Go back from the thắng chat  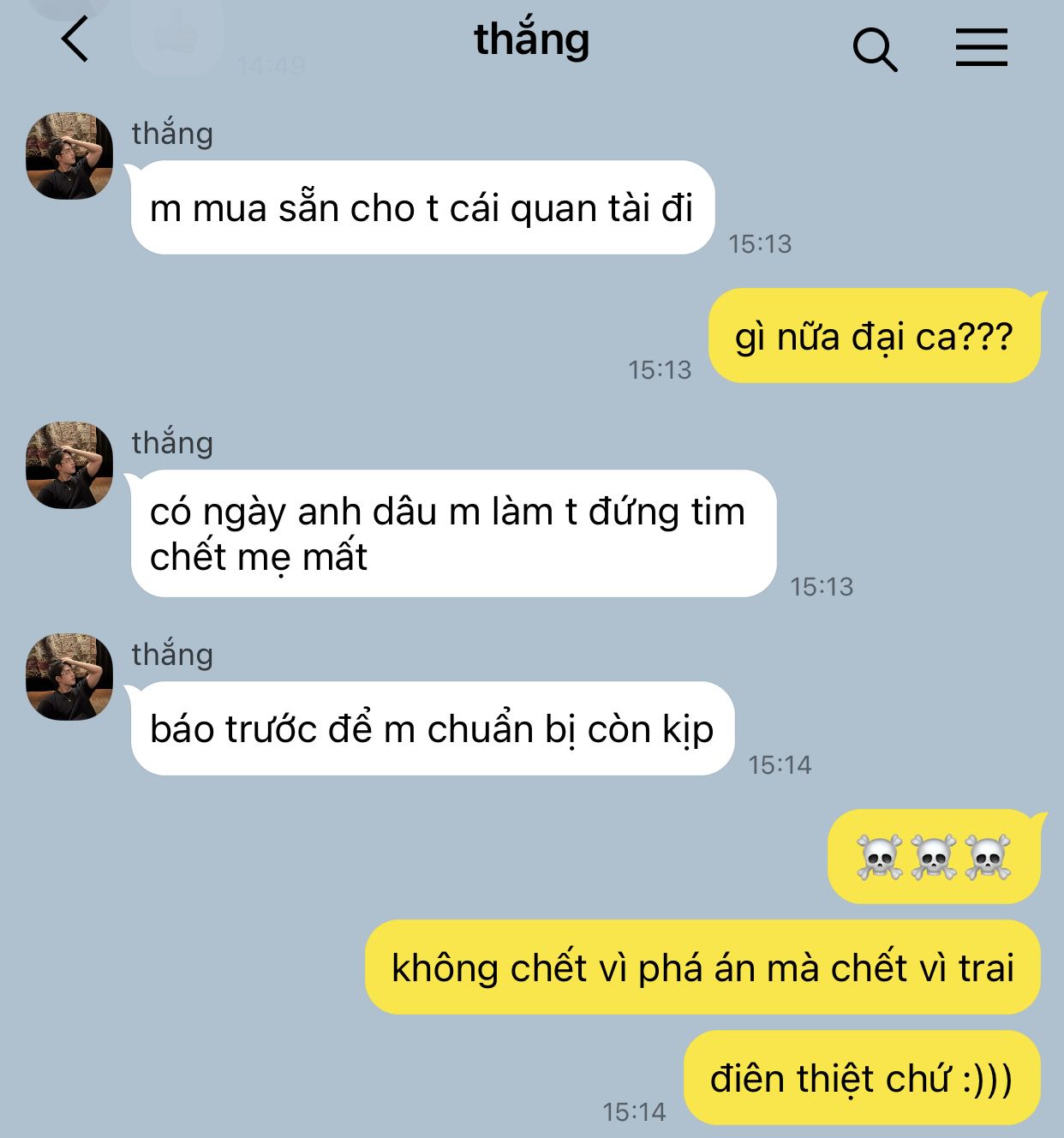tap(75, 40)
